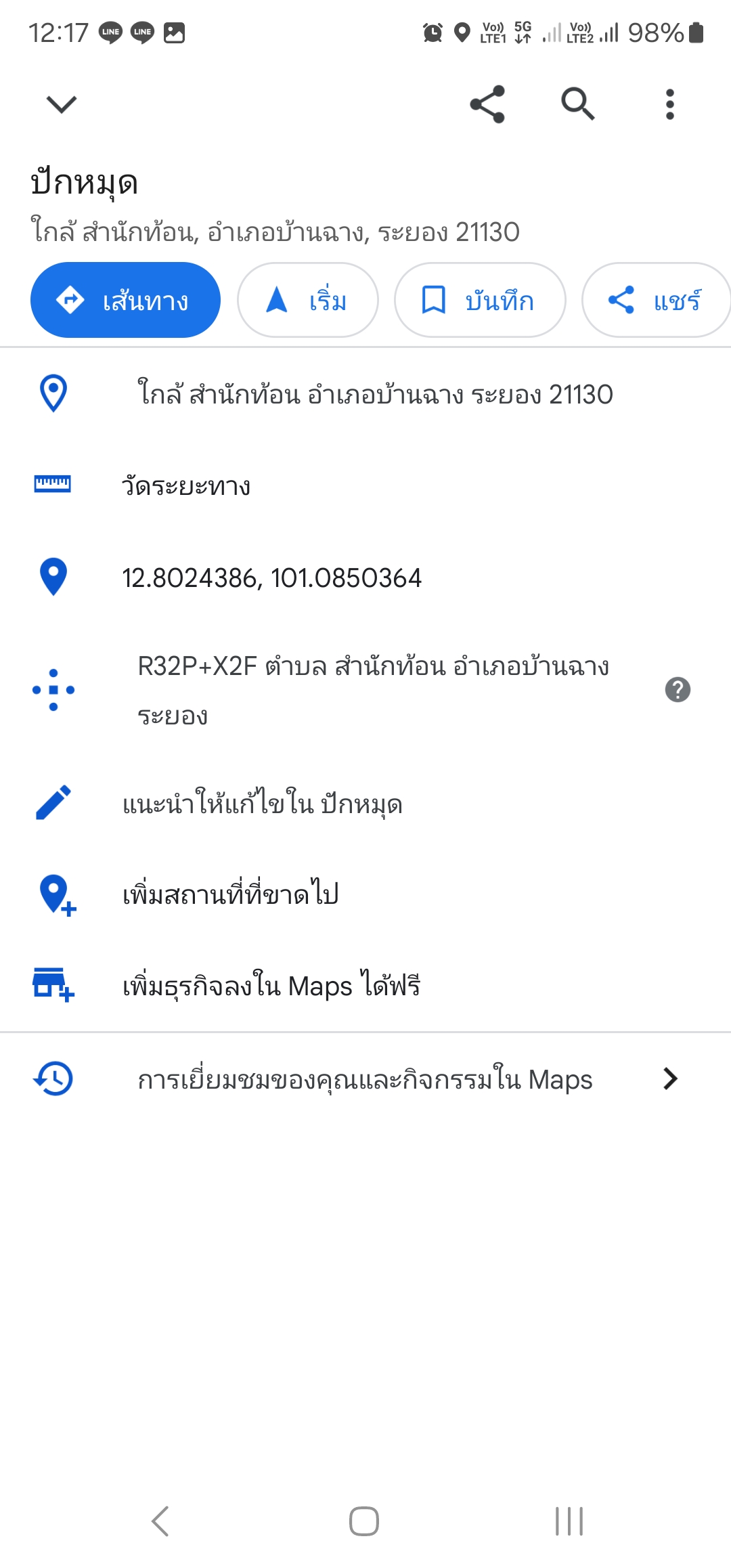The image size is (731, 1568).
Task: Choose แนะนำให้แก้ไขใน ปักหมุด
Action: click(x=263, y=804)
